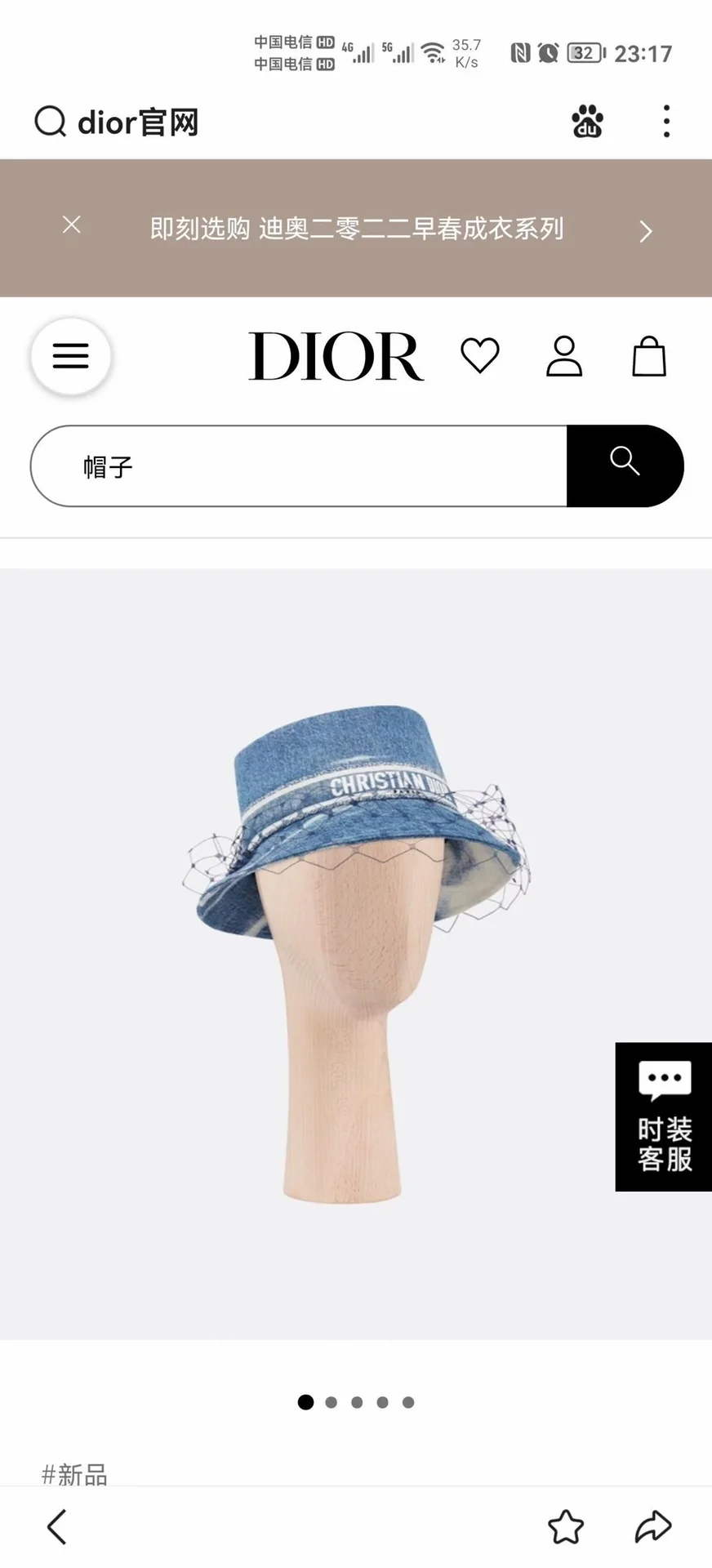The image size is (712, 1568).
Task: Open the 迪奥二零二二早春成衣系列 banner link
Action: click(357, 229)
